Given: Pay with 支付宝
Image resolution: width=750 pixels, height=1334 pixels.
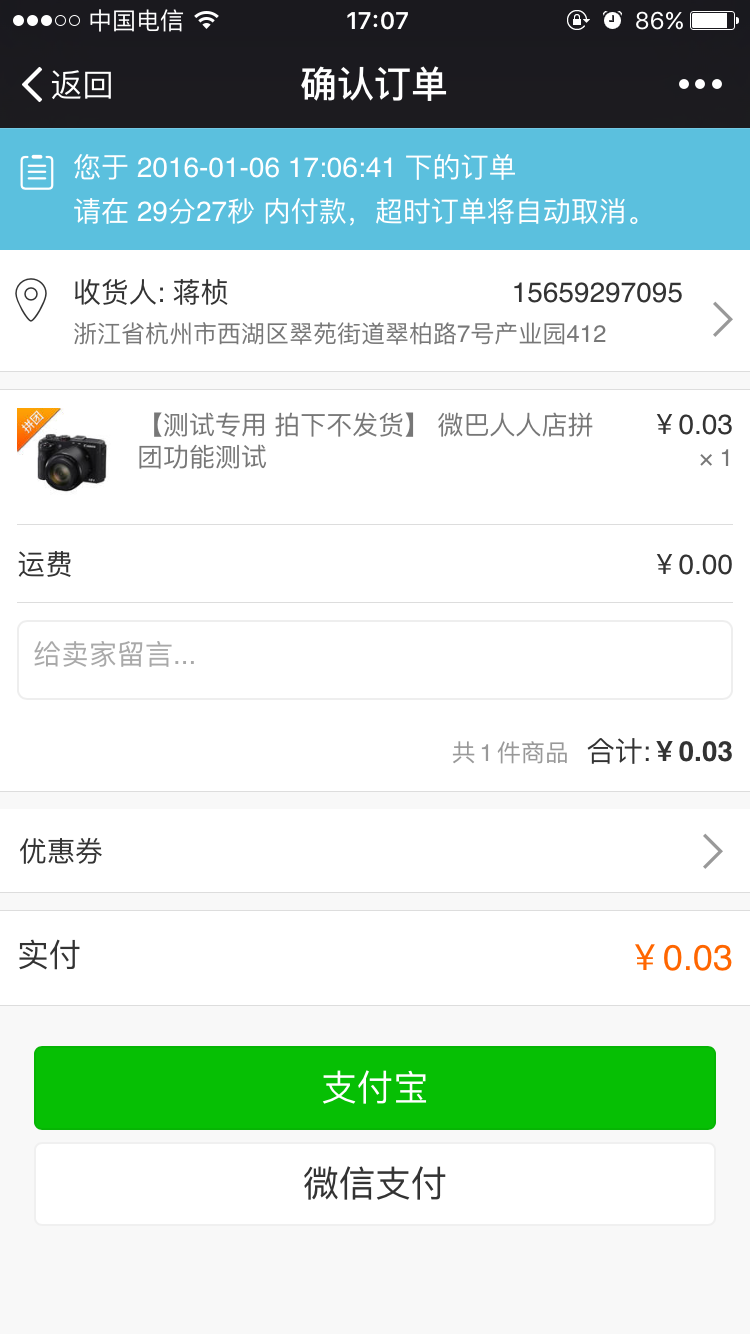Looking at the screenshot, I should tap(374, 1088).
